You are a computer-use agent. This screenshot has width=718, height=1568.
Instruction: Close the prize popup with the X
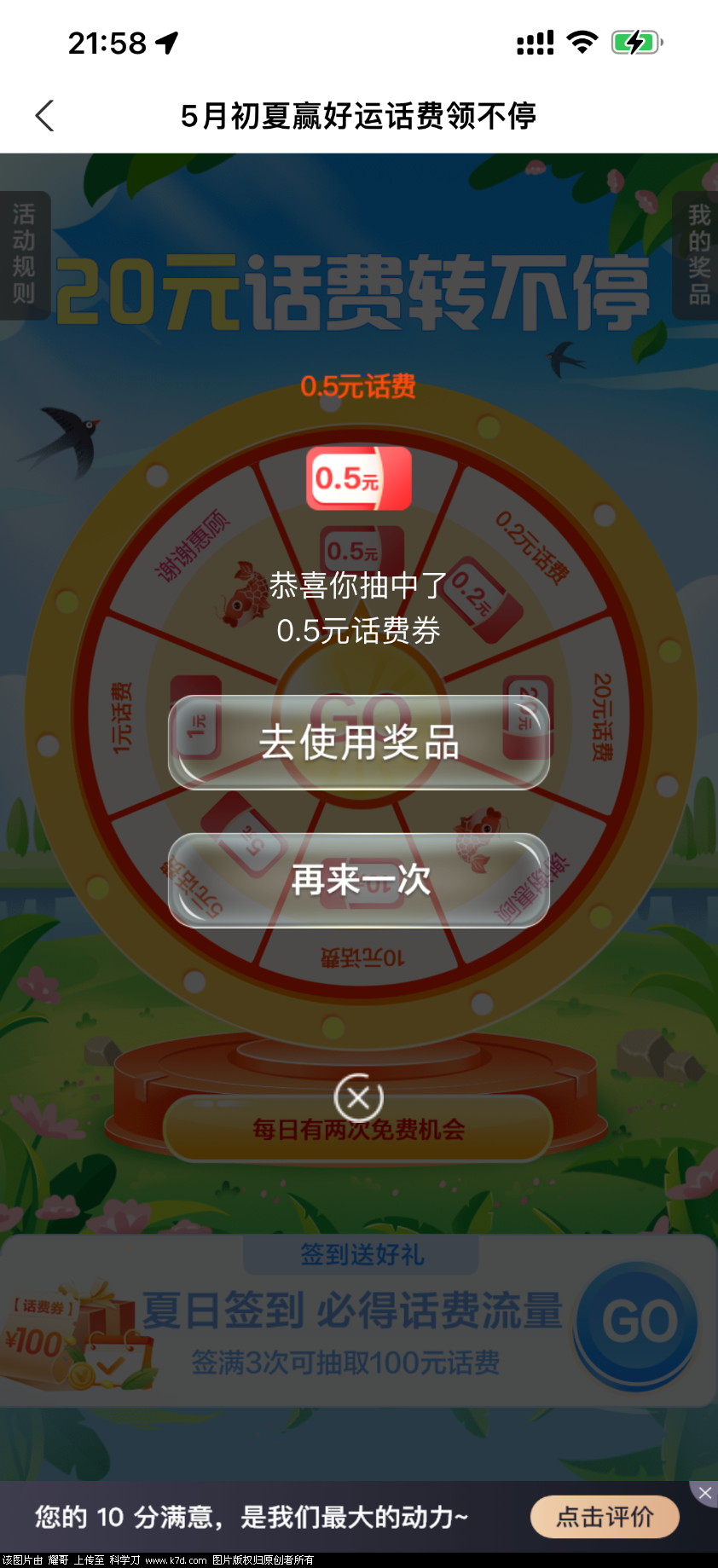coord(358,1097)
